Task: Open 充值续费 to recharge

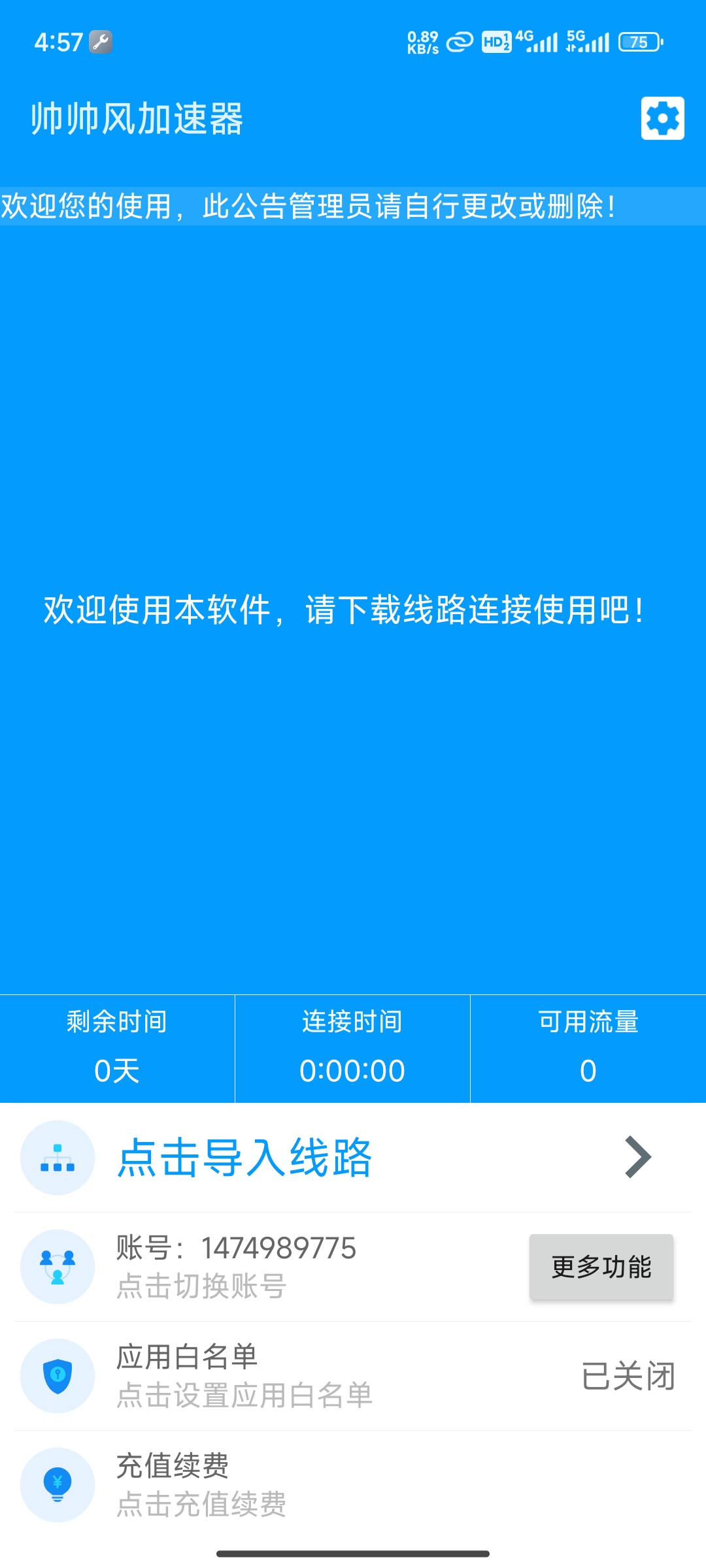Action: point(203,1484)
